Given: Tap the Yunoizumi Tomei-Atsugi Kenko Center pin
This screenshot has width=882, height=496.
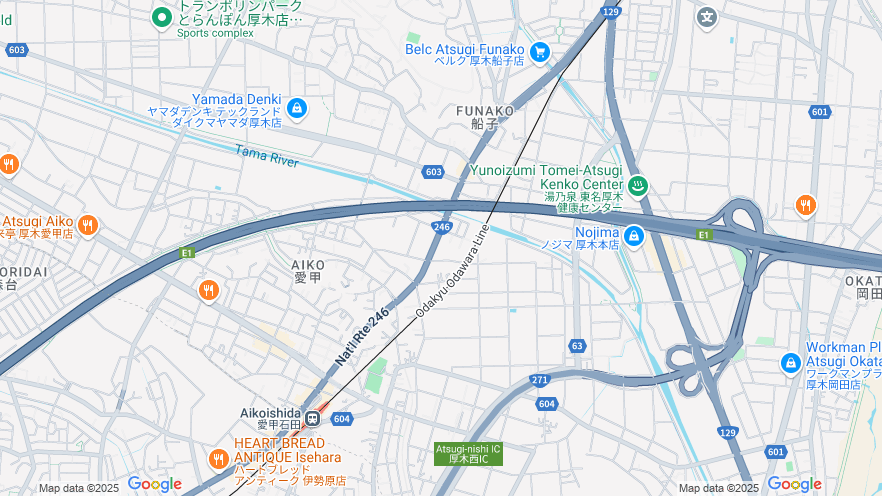Looking at the screenshot, I should coord(638,185).
